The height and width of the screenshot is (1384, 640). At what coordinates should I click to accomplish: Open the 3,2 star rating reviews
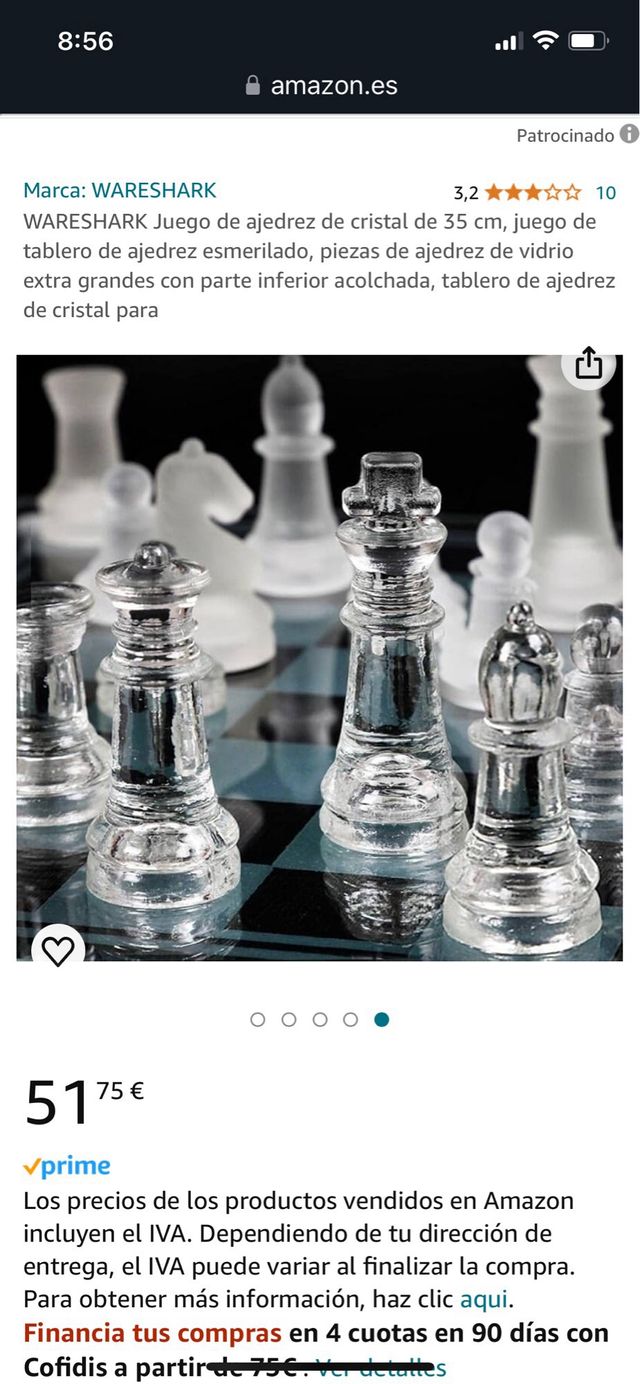(x=532, y=192)
